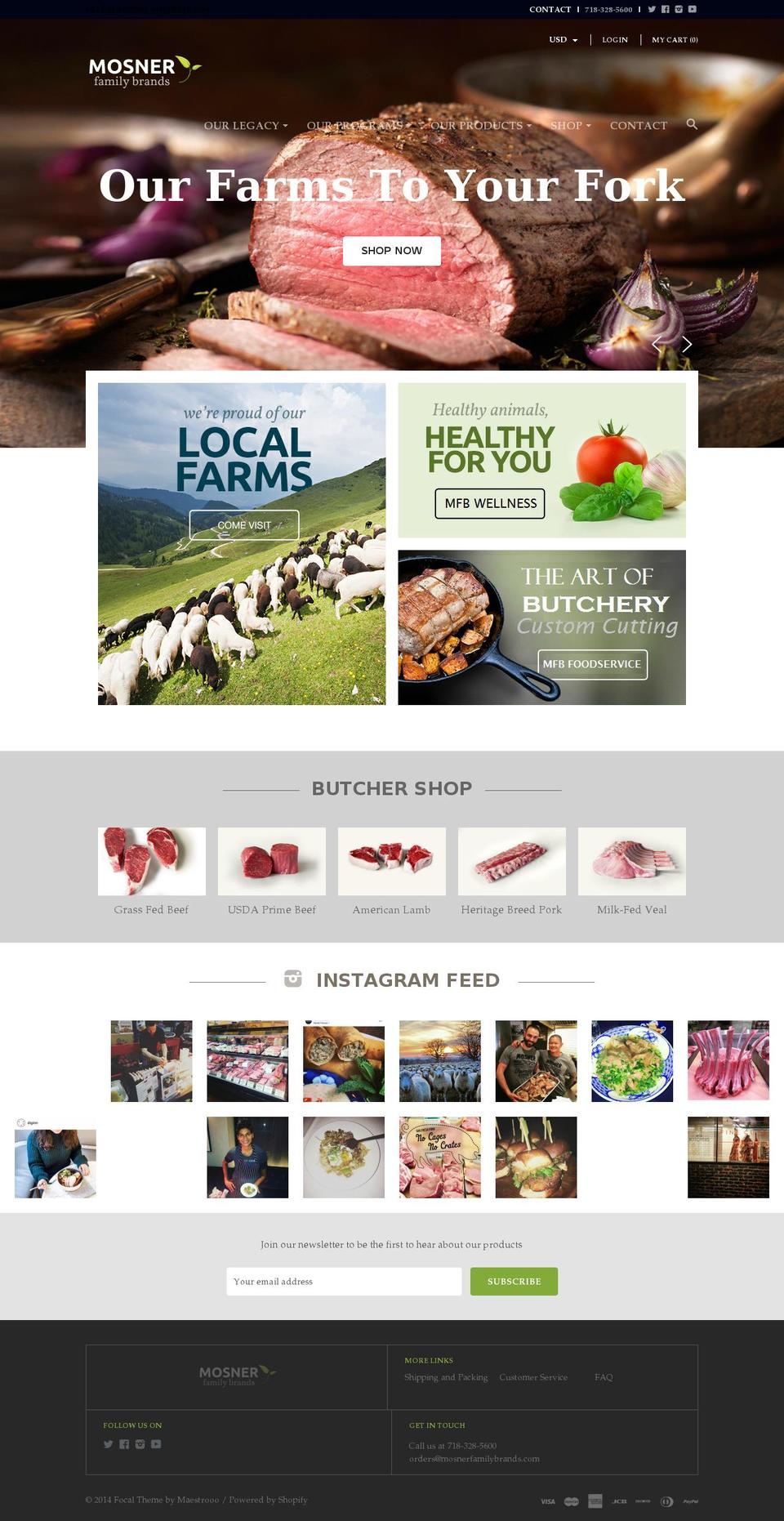
Task: Click the SHOP NOW button
Action: [392, 251]
